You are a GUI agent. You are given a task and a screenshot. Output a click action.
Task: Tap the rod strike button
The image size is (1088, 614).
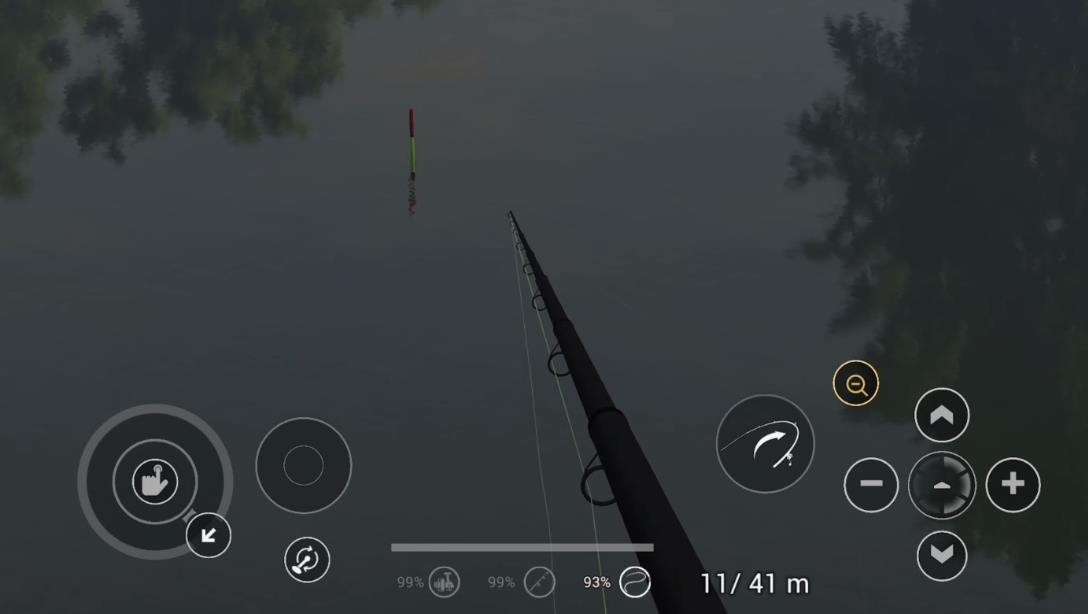[x=765, y=444]
